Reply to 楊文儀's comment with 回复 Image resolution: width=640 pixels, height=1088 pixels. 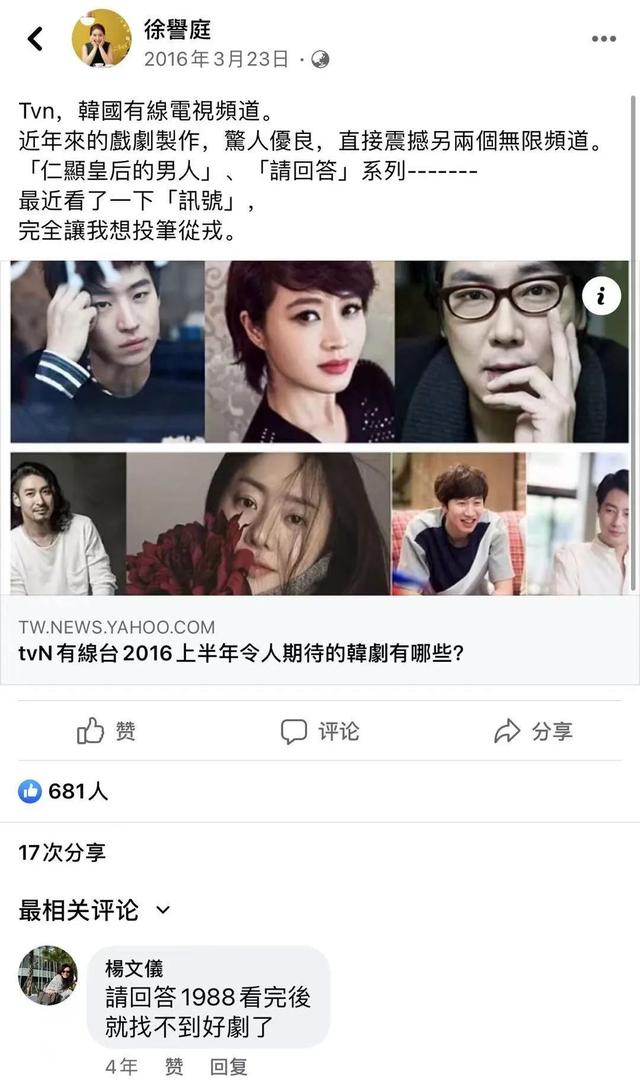[x=228, y=1067]
